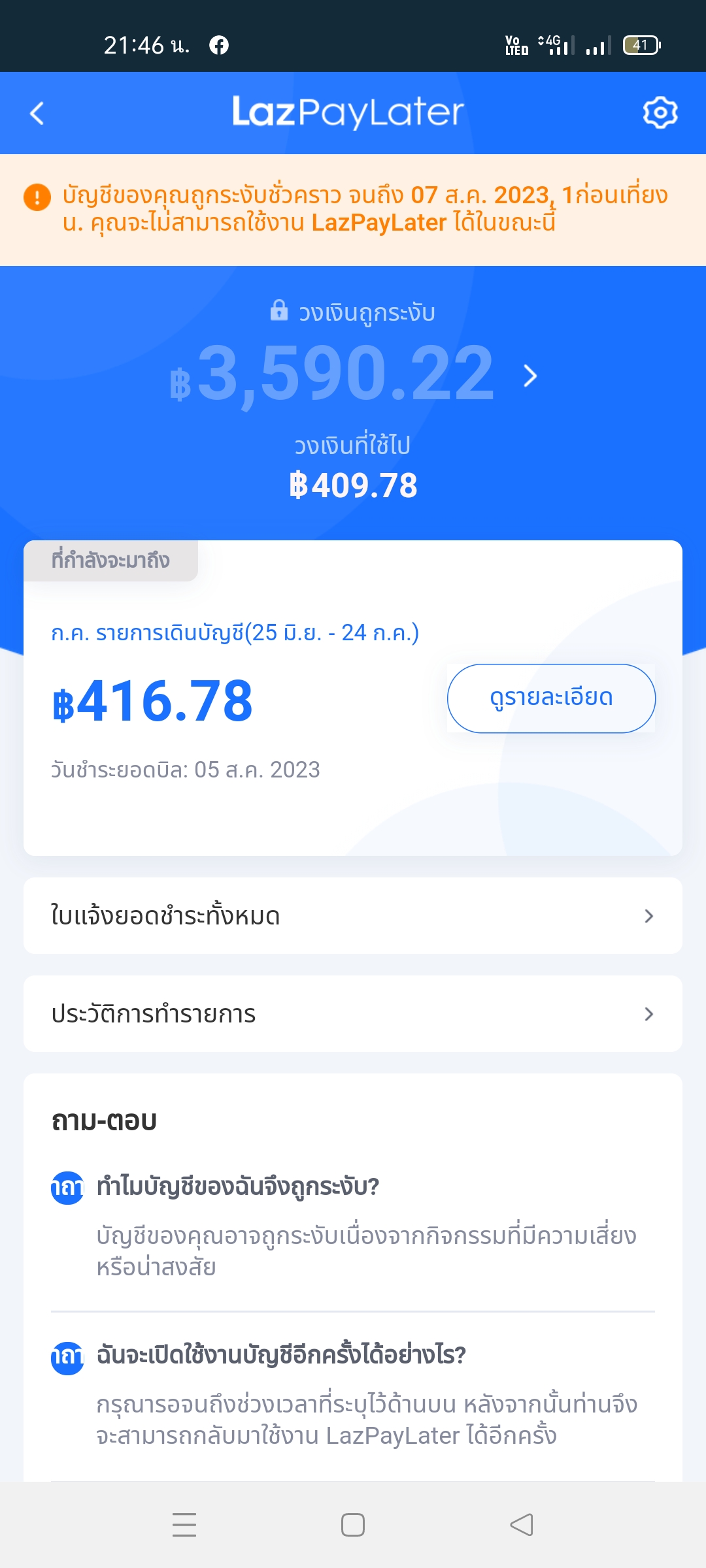Open the system recent apps button
The width and height of the screenshot is (706, 1568).
[184, 1525]
